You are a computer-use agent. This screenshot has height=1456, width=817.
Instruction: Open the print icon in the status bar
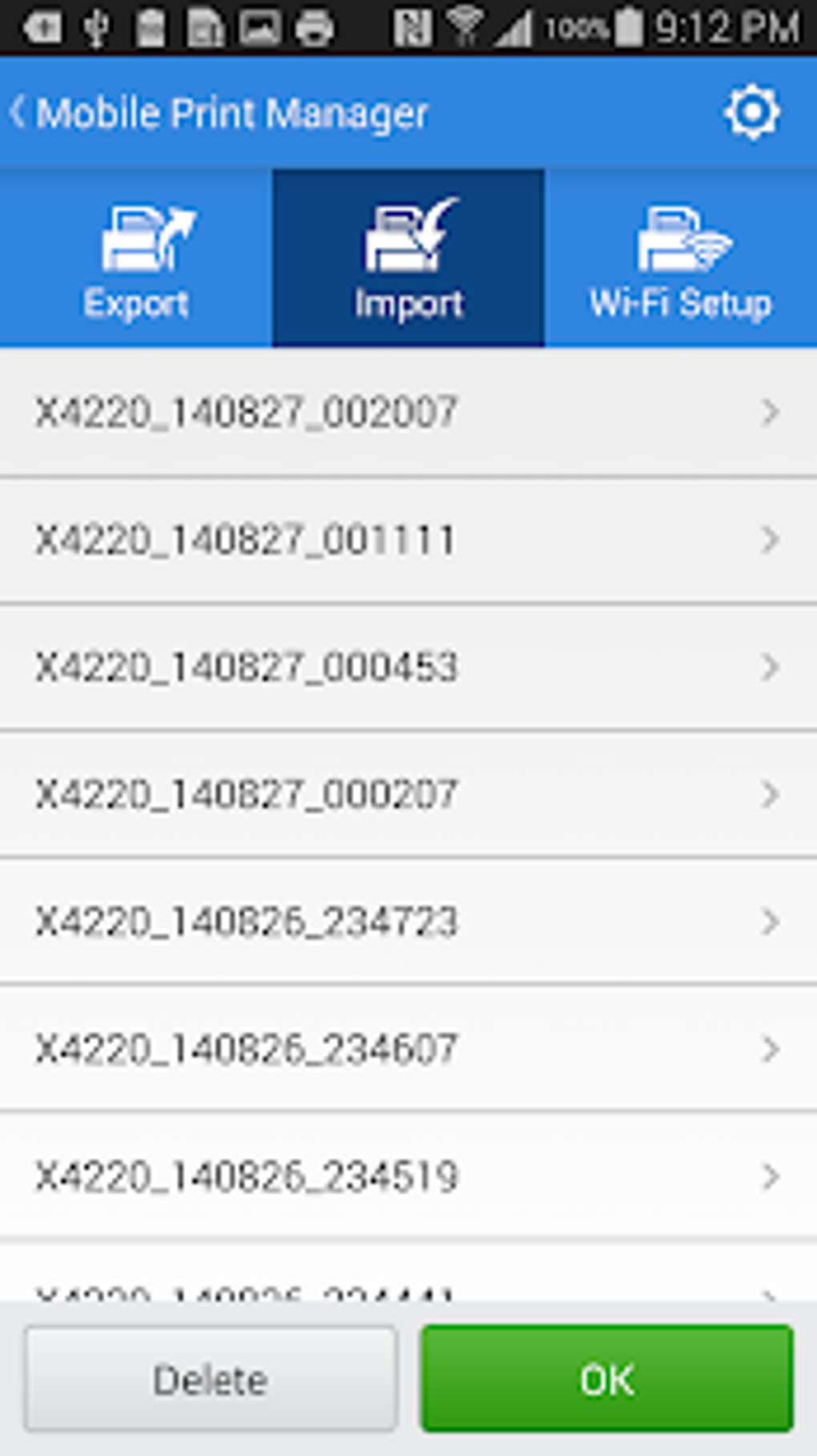[313, 26]
